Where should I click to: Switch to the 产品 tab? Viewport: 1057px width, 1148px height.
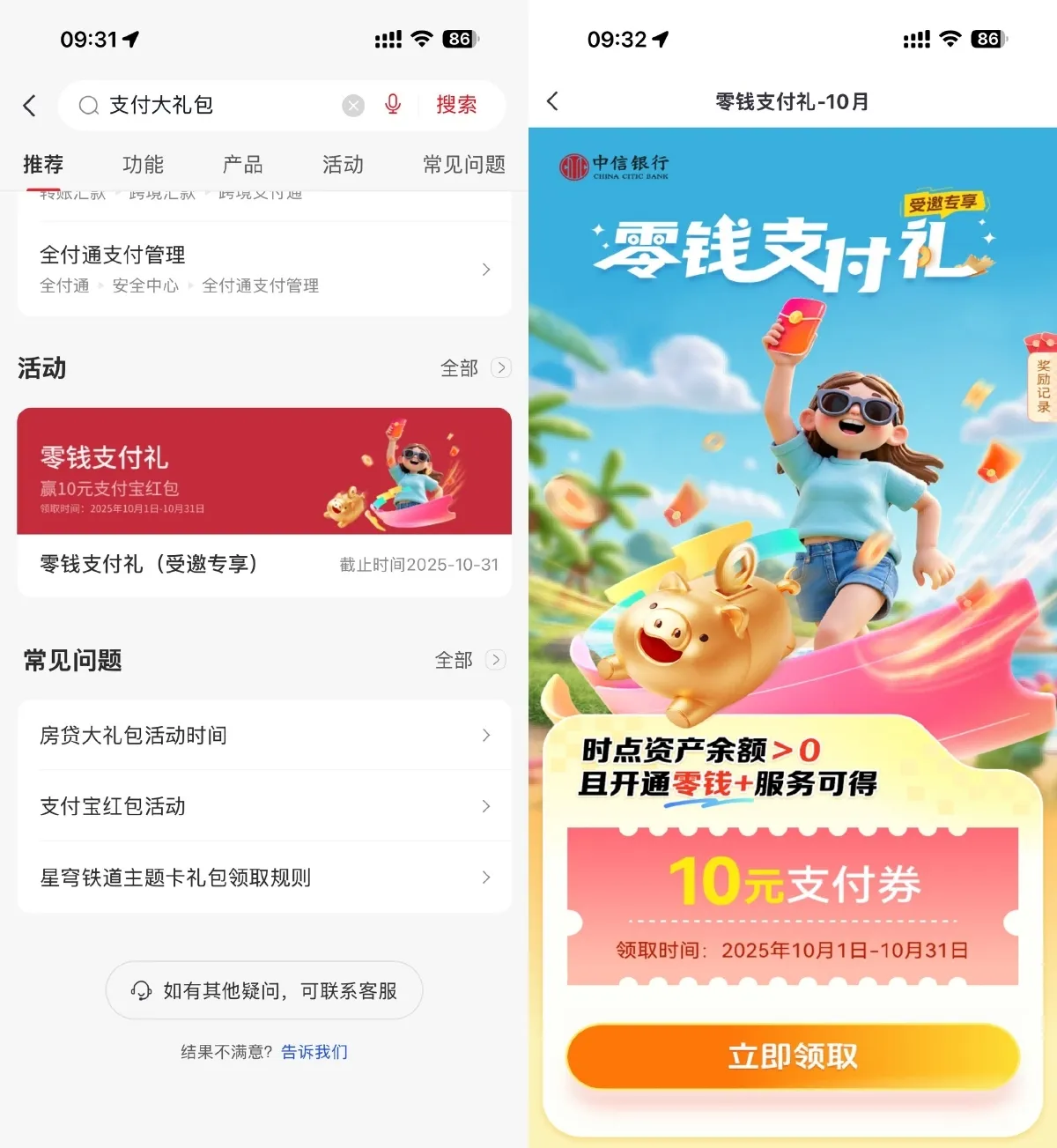[242, 165]
